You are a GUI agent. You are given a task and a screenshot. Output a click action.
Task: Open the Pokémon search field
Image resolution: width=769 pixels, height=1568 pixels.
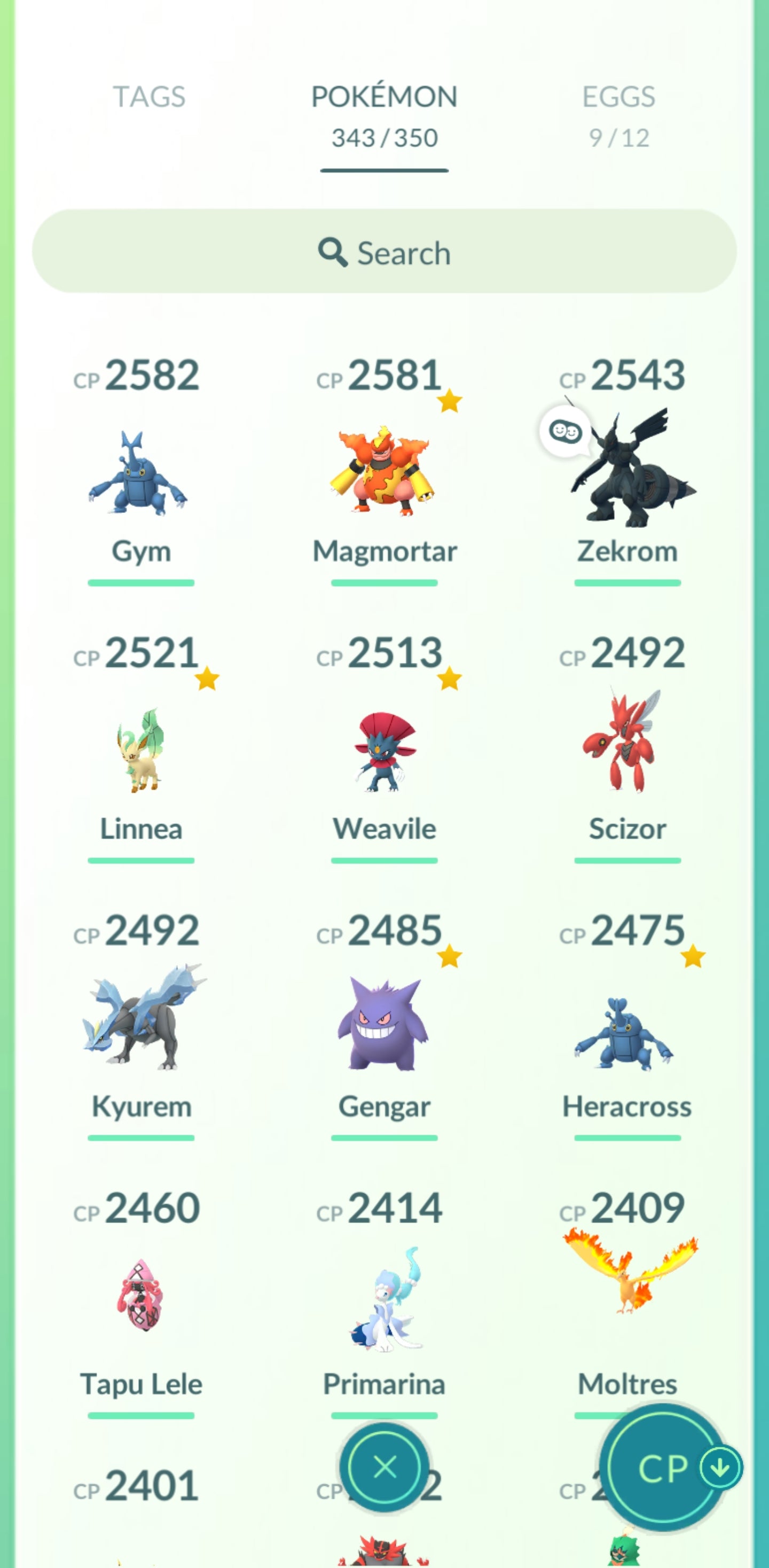(x=384, y=252)
